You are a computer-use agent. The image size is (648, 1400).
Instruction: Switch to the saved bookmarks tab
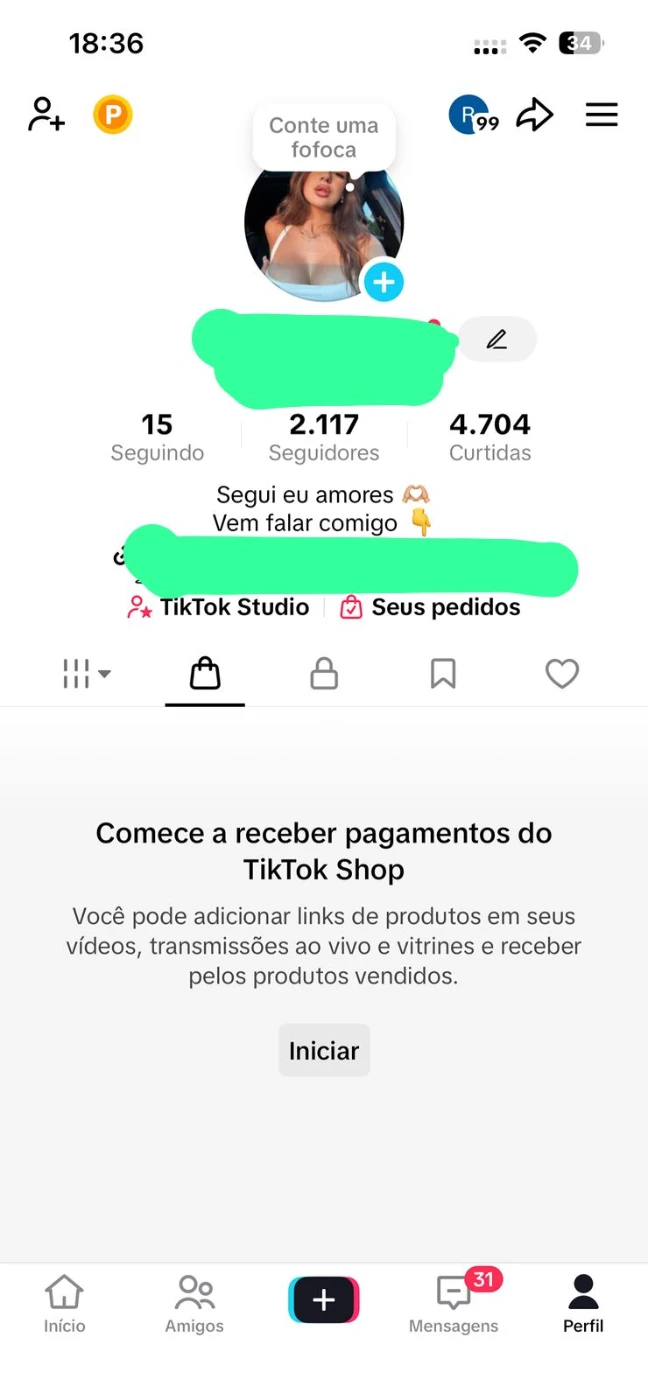click(443, 674)
